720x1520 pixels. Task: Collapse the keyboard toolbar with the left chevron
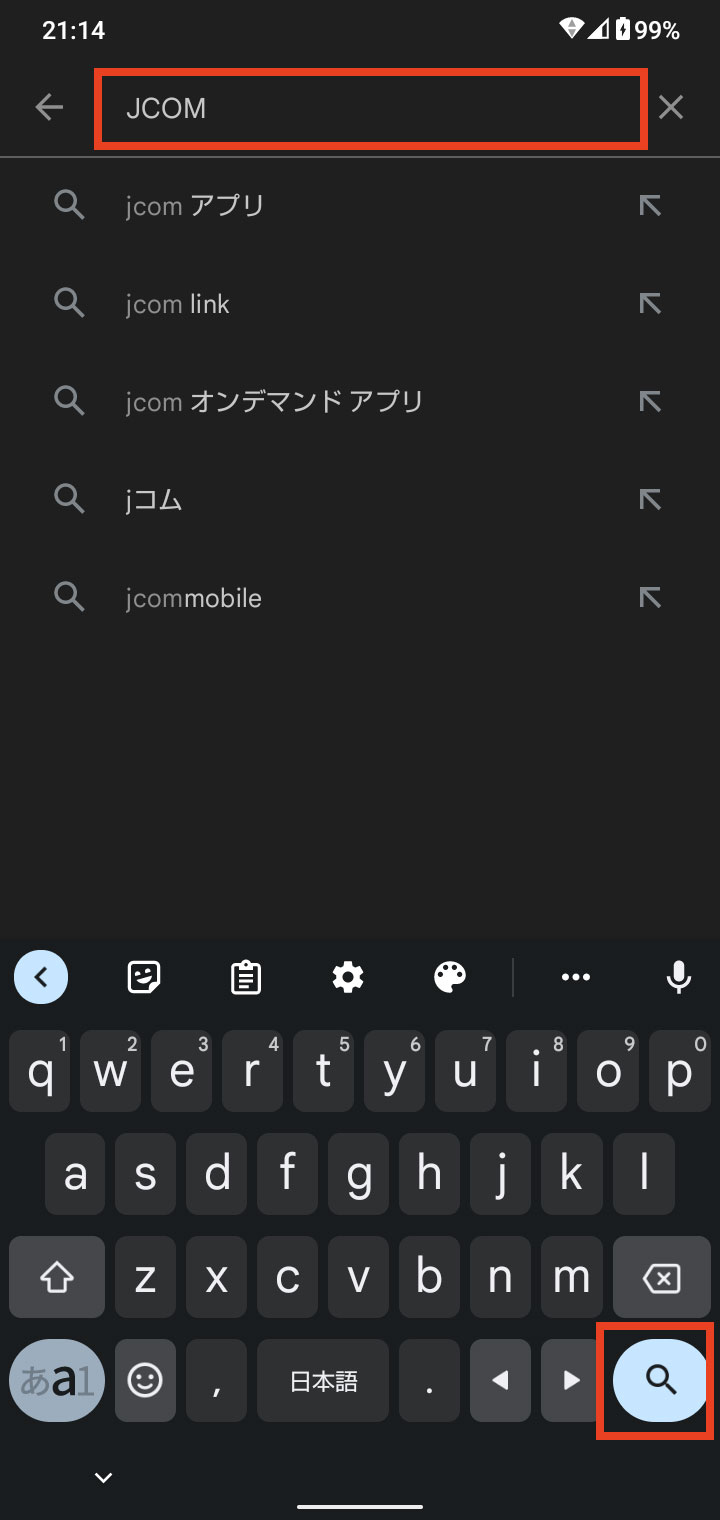coord(41,977)
